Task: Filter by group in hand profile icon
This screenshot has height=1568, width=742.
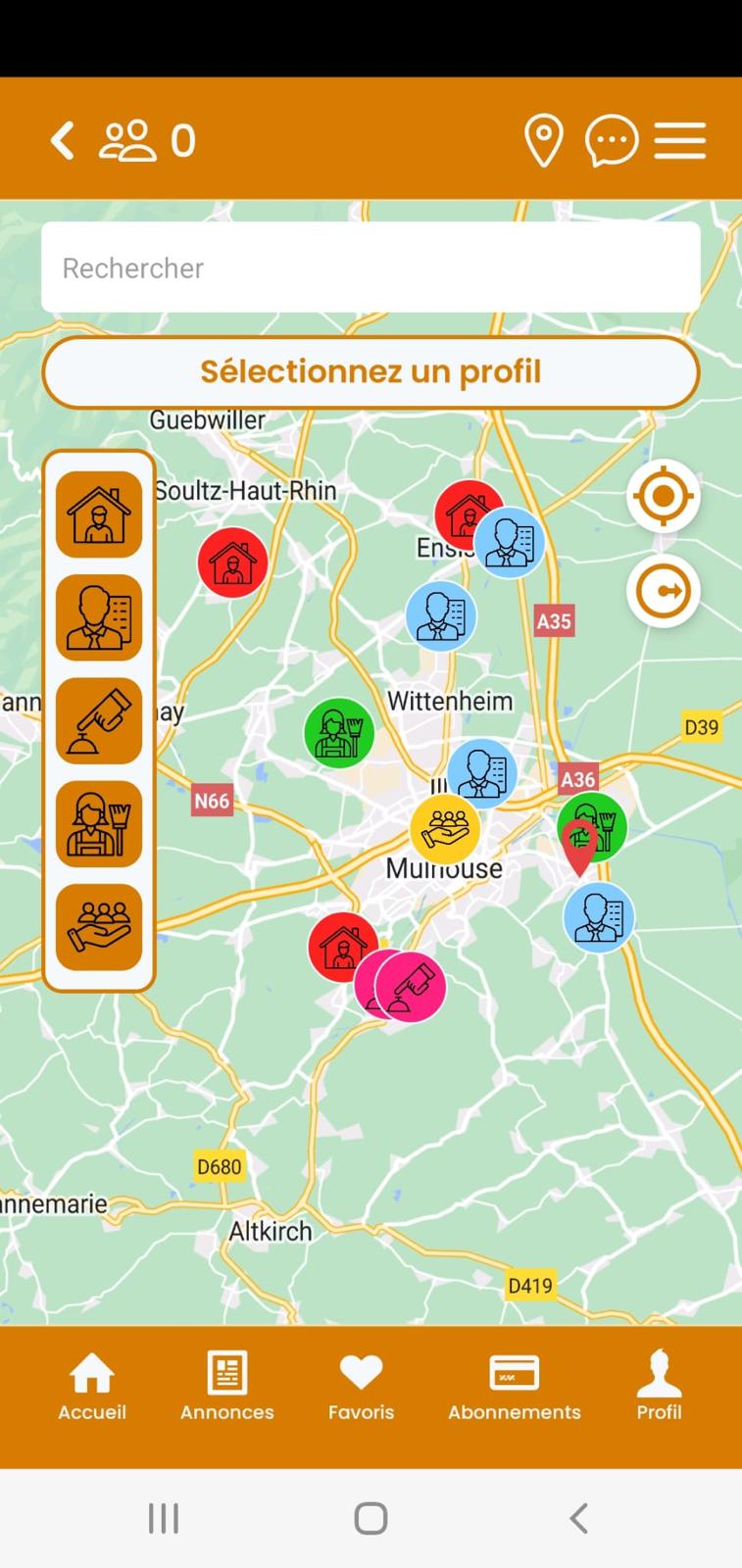Action: click(99, 926)
